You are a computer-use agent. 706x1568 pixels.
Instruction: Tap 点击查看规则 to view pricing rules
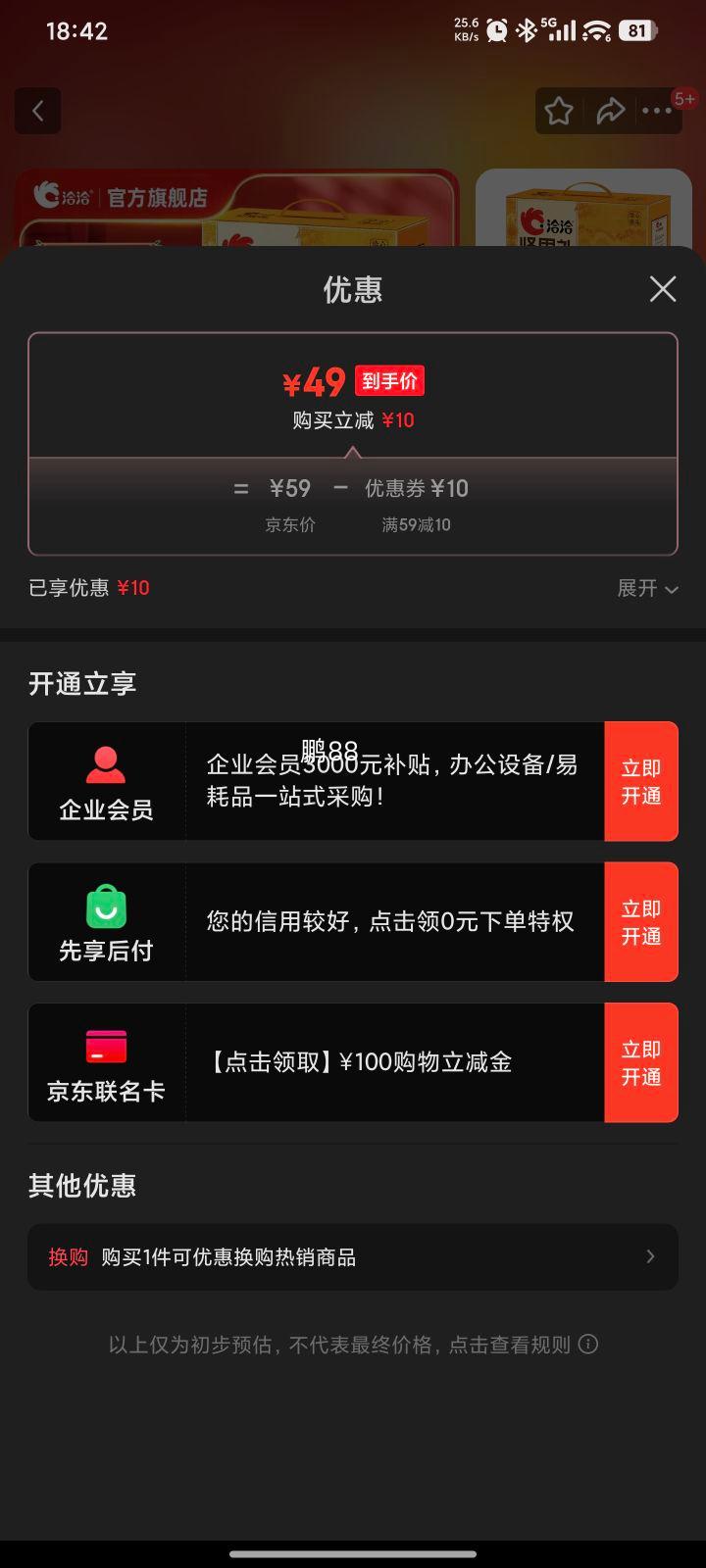coord(510,1344)
